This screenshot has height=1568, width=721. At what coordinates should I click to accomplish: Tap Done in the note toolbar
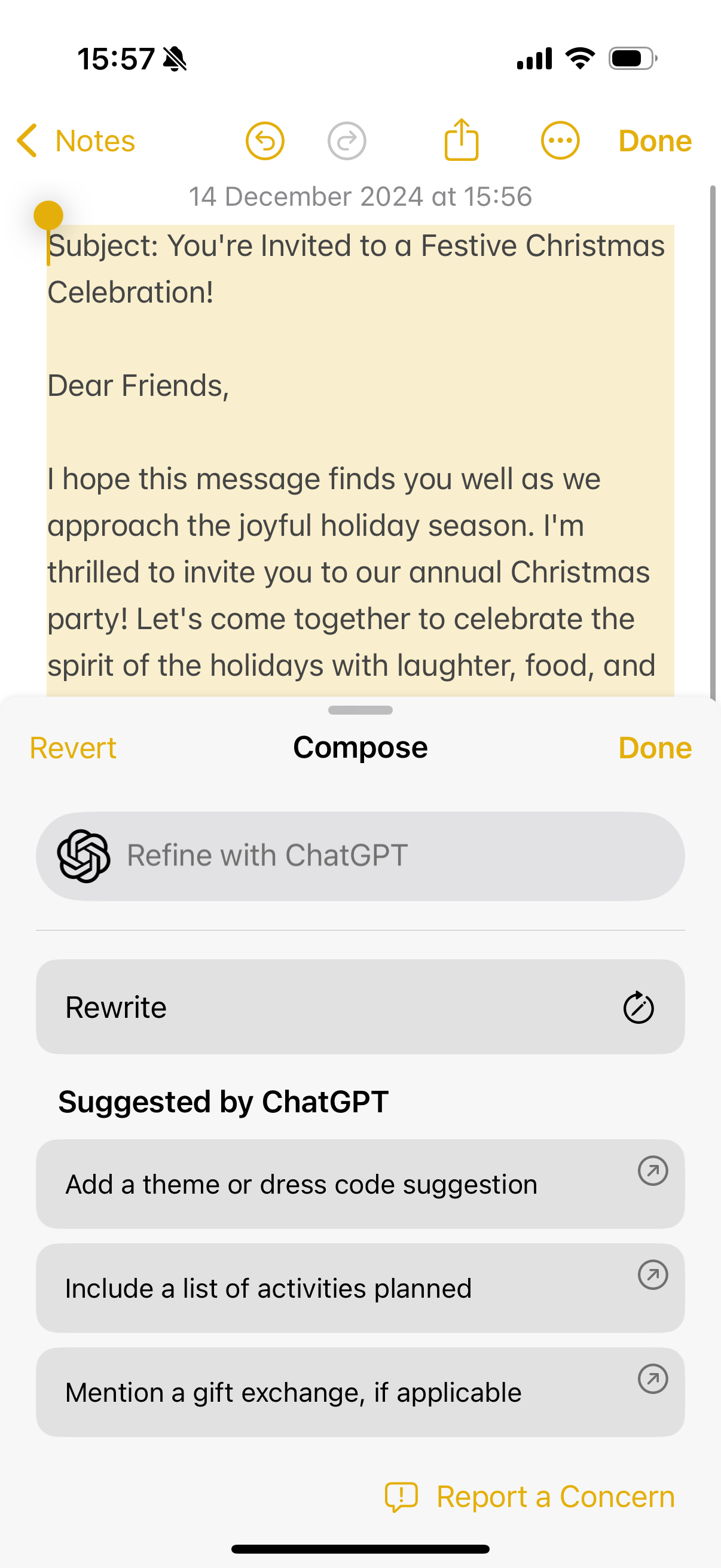(x=655, y=141)
